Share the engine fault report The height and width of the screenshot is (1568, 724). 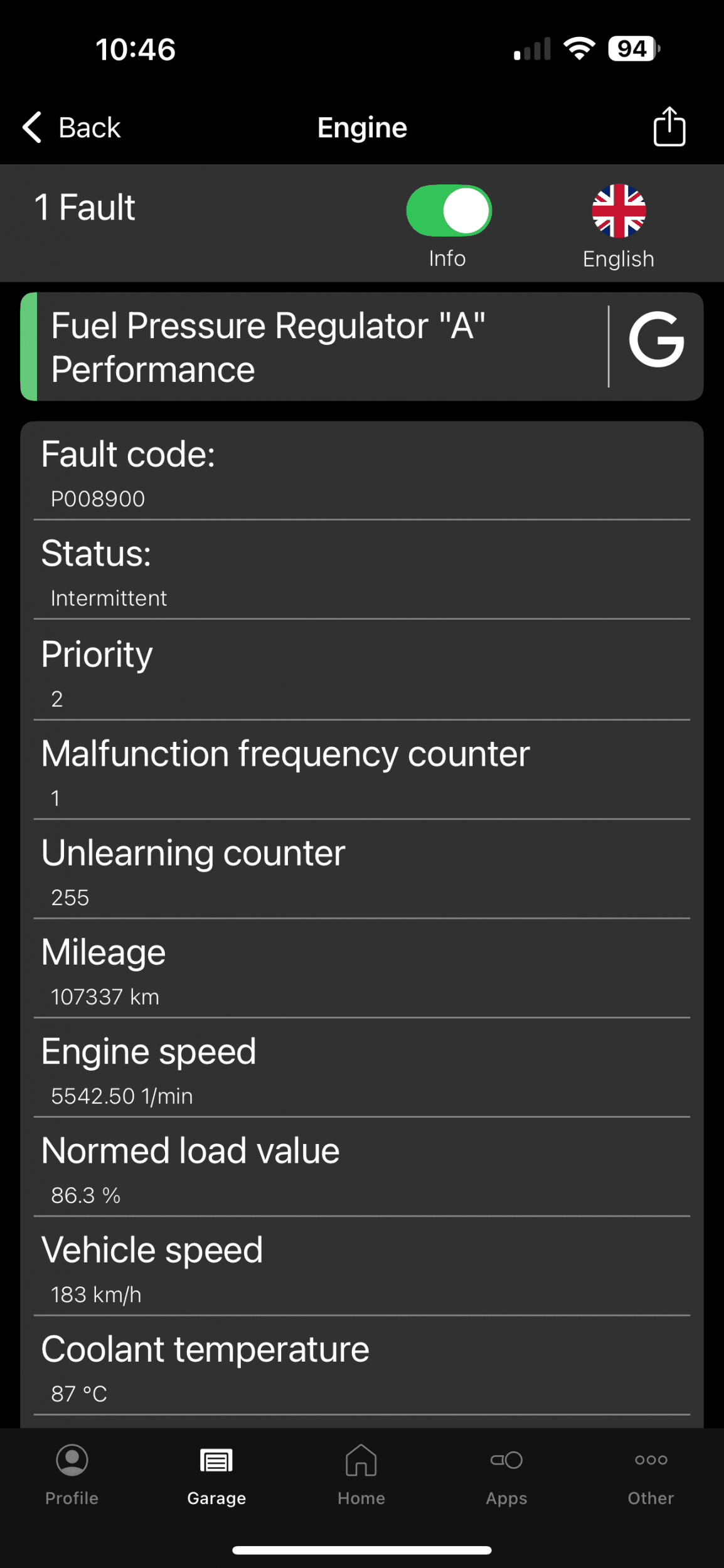click(x=669, y=127)
